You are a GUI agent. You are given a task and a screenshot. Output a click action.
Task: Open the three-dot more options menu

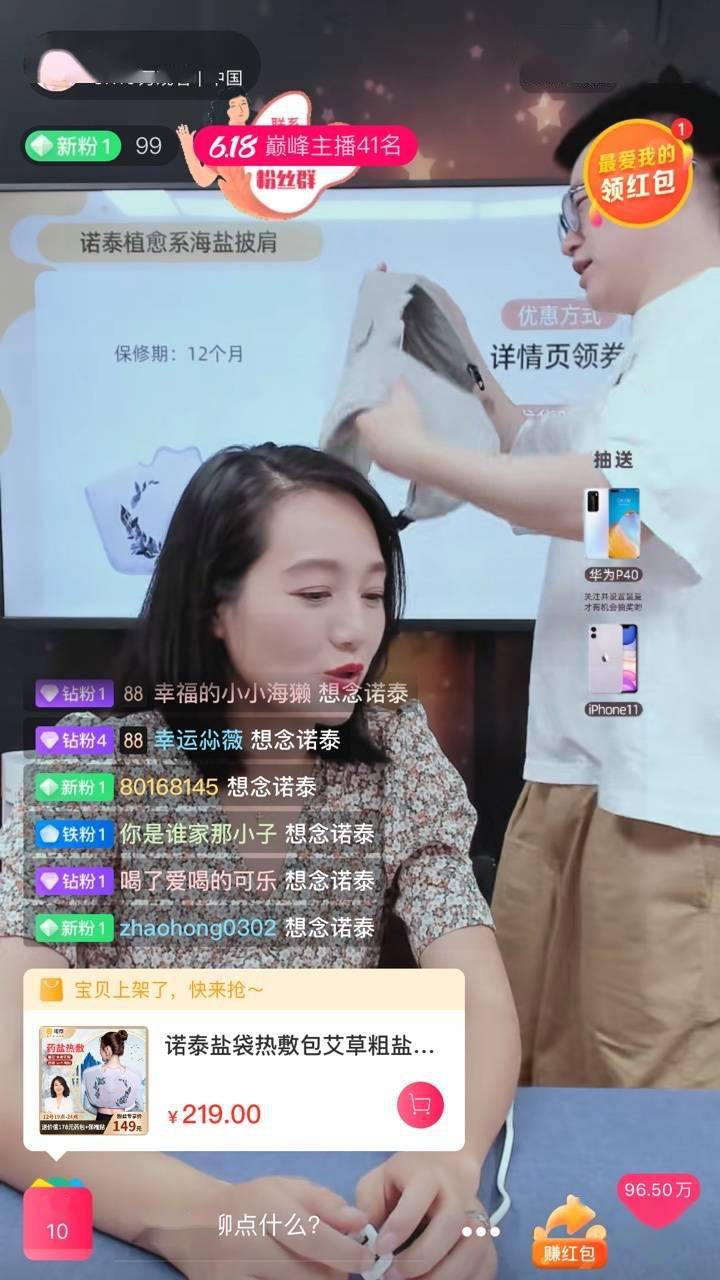480,1231
